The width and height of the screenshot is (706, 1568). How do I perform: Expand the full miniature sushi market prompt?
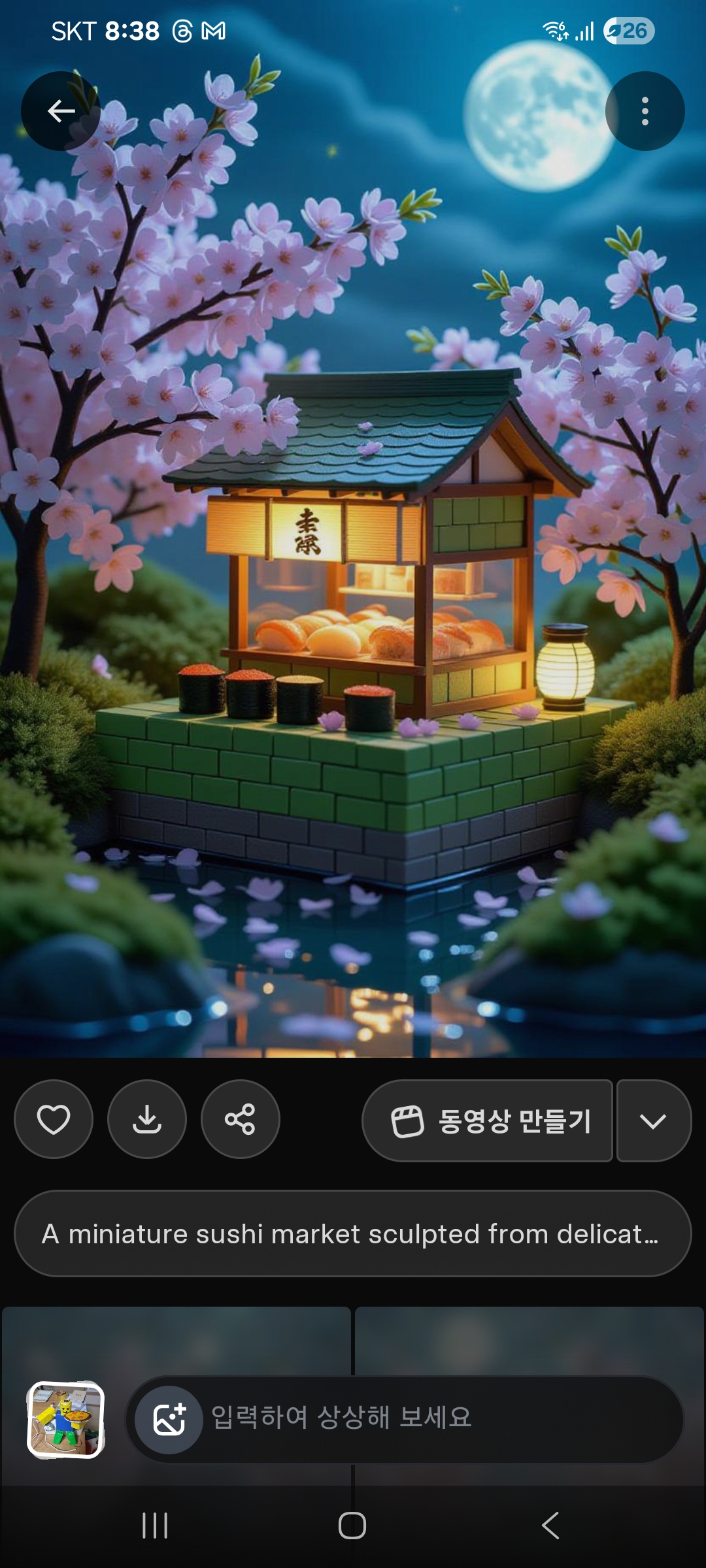tap(352, 1234)
